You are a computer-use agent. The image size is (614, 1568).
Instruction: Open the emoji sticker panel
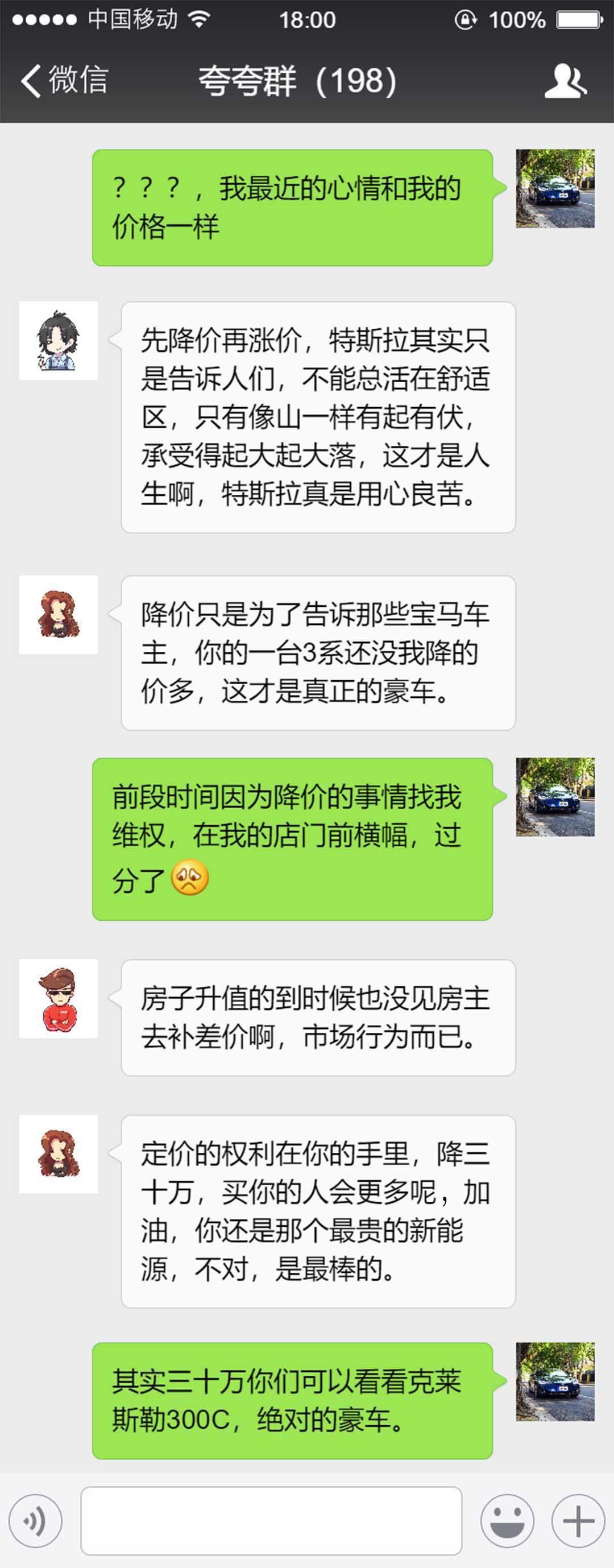507,1521
